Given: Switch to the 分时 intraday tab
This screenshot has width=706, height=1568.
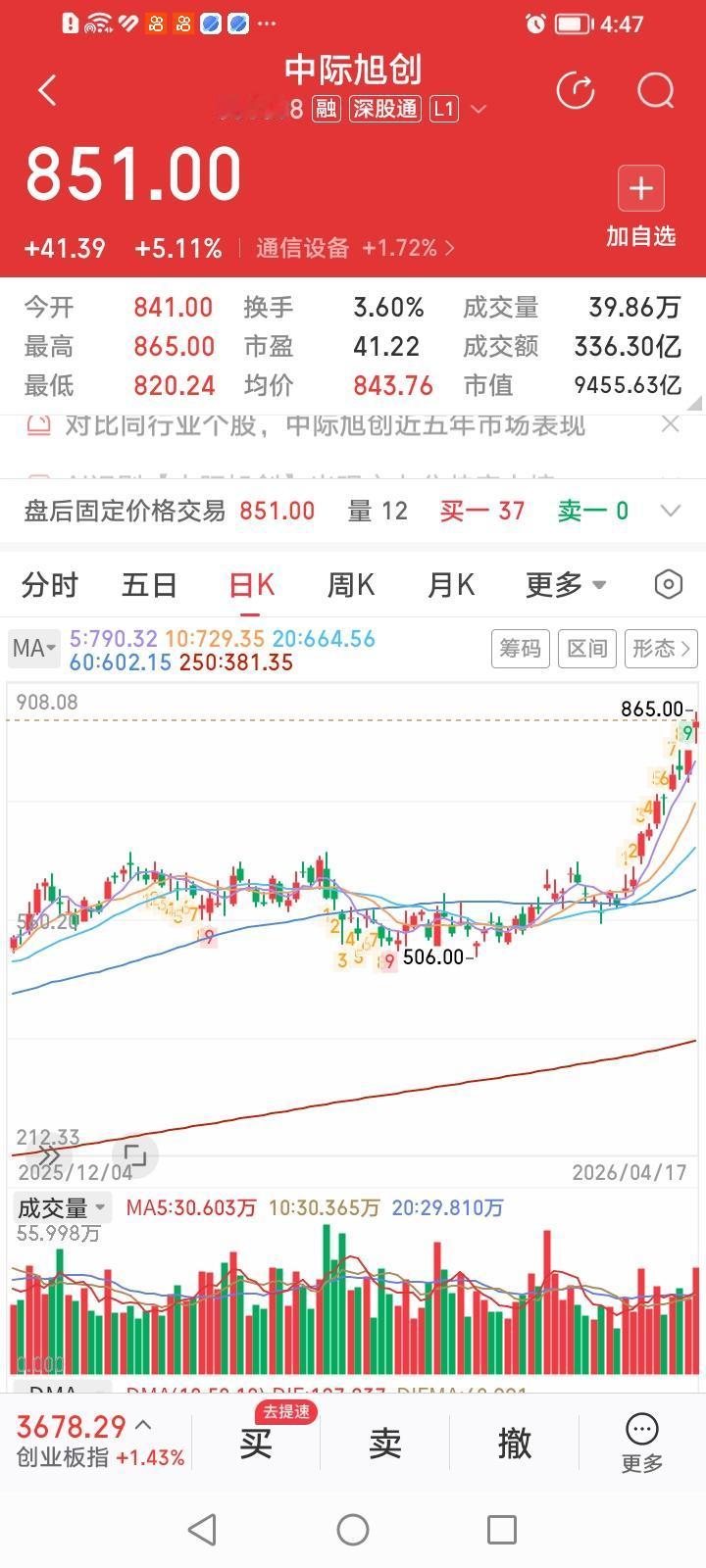Looking at the screenshot, I should (51, 584).
